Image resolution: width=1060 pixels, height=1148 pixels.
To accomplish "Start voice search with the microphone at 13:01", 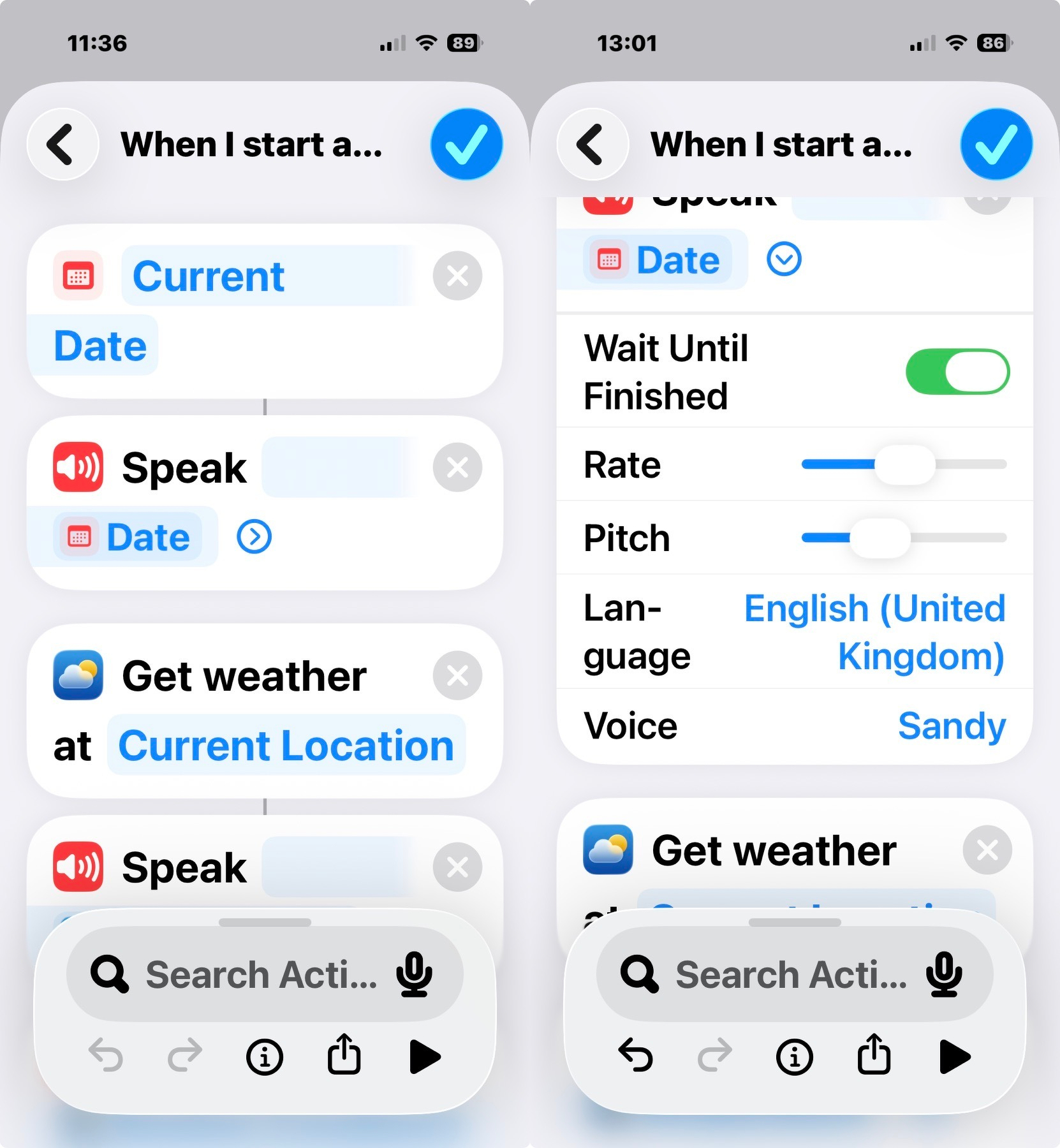I will (x=943, y=975).
